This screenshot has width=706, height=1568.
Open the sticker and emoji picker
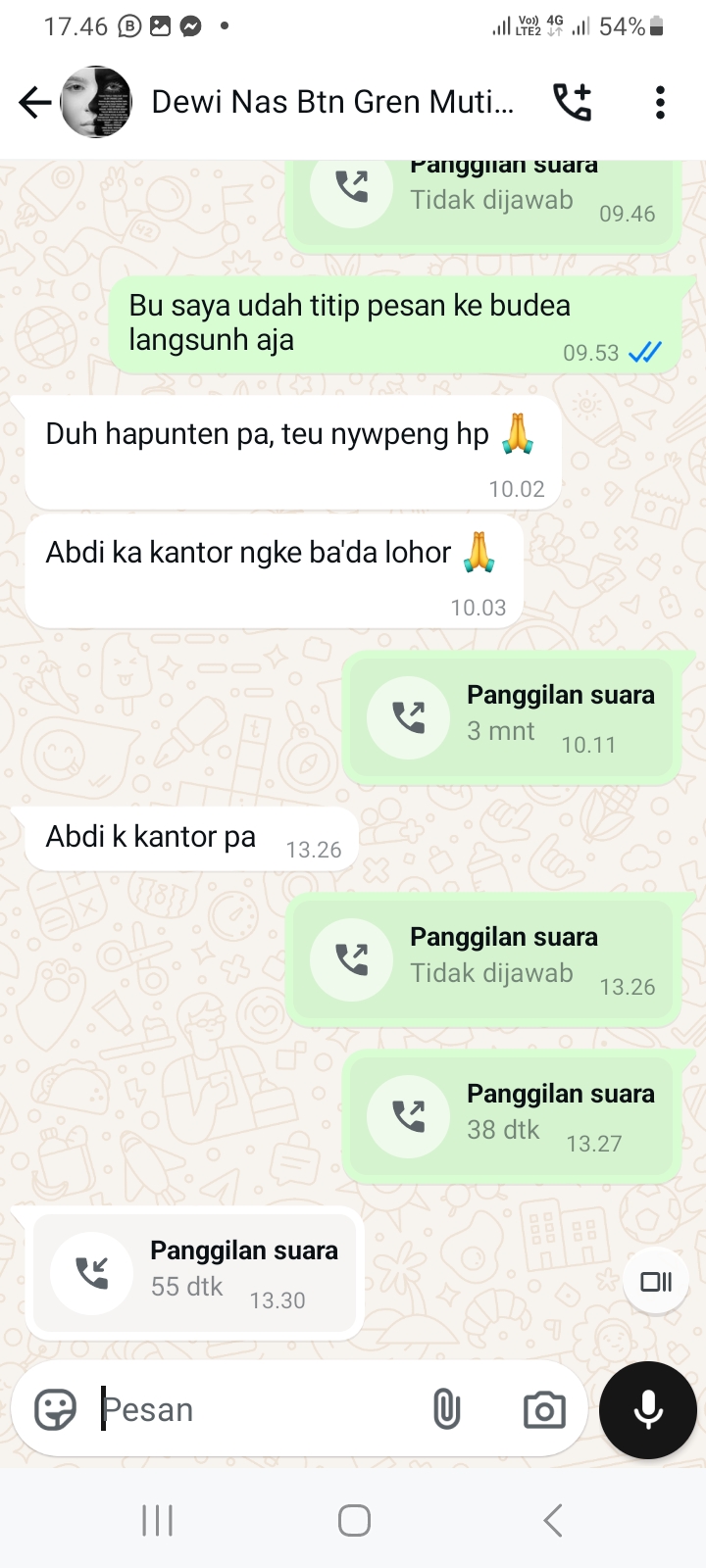click(x=55, y=1410)
